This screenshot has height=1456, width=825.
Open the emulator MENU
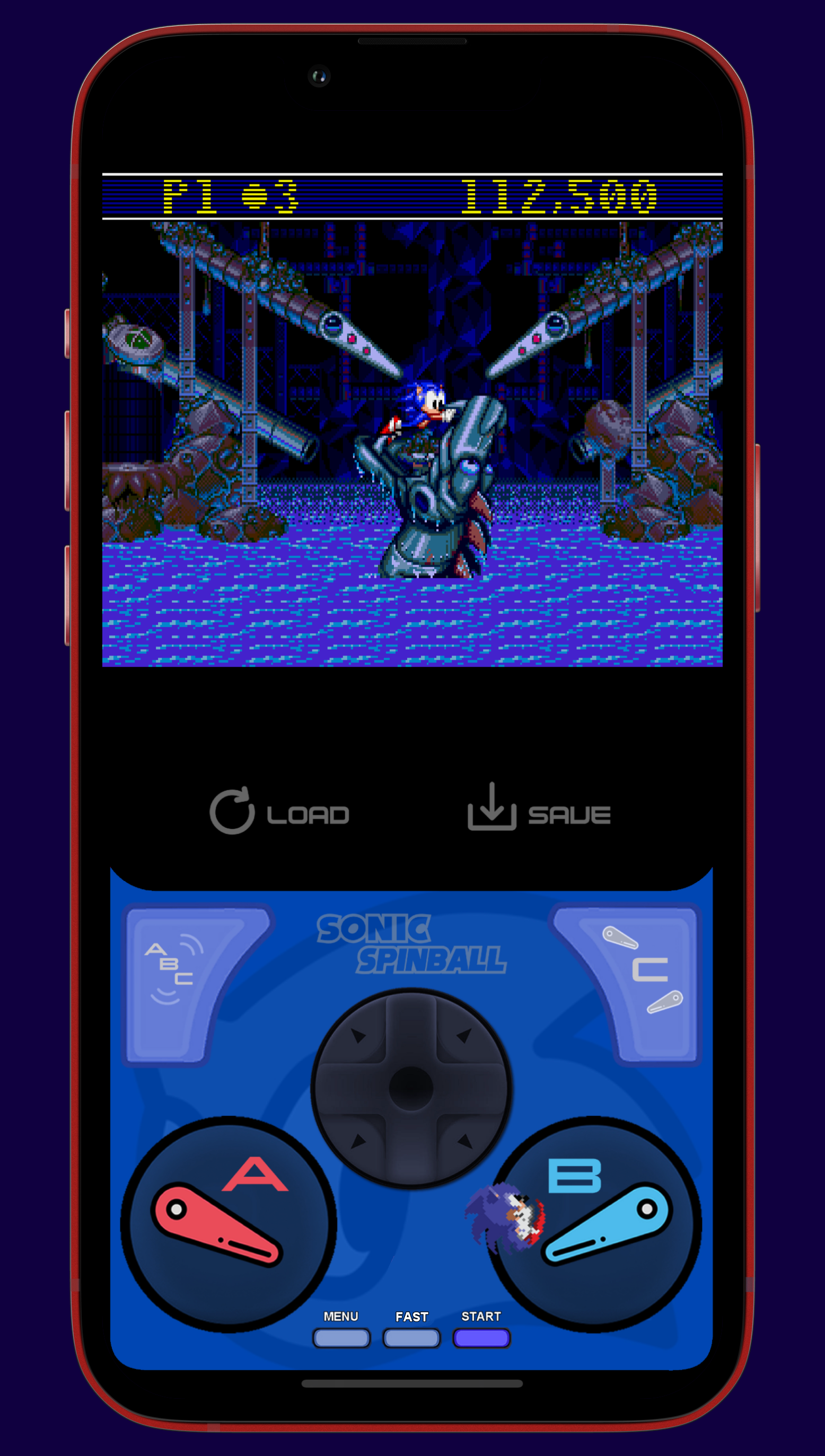pyautogui.click(x=341, y=1338)
